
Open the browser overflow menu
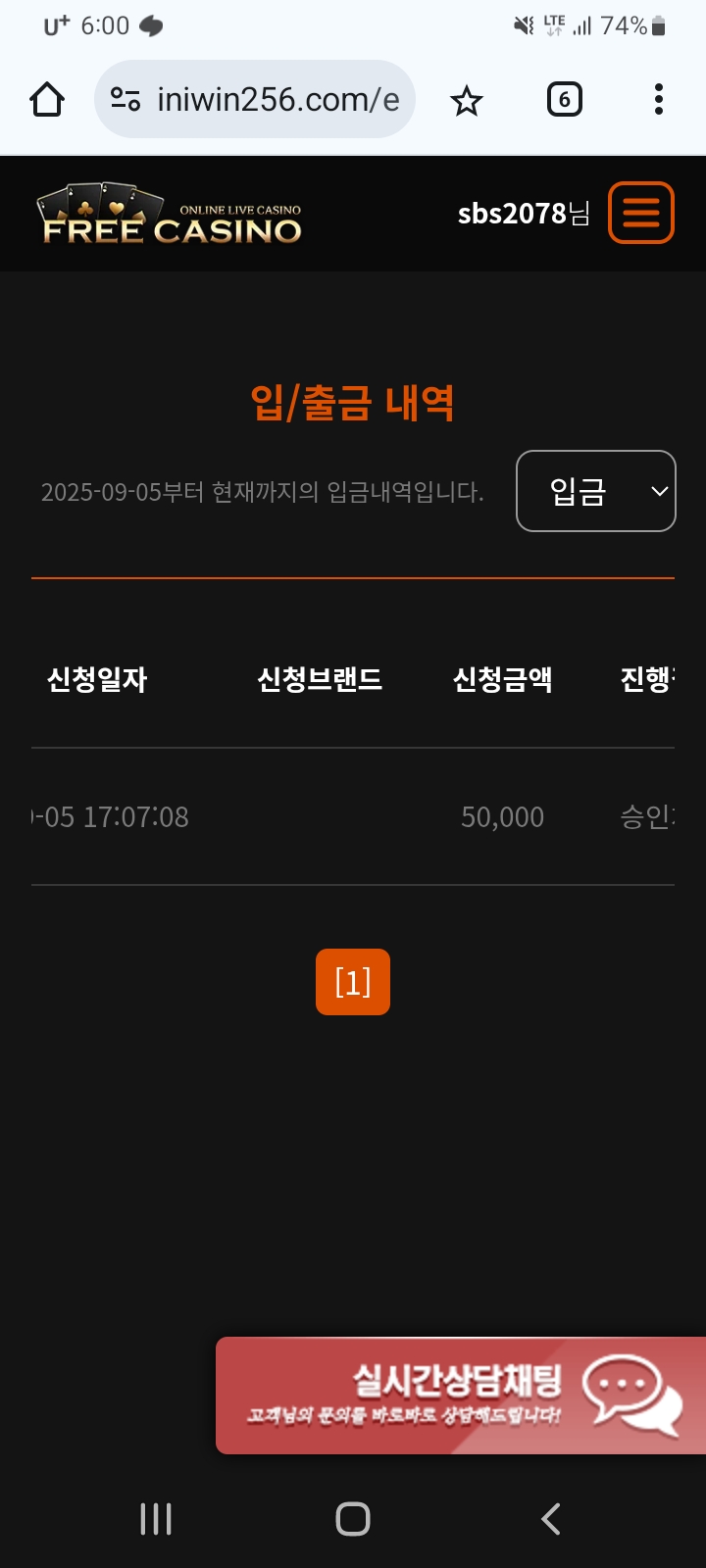click(x=658, y=99)
